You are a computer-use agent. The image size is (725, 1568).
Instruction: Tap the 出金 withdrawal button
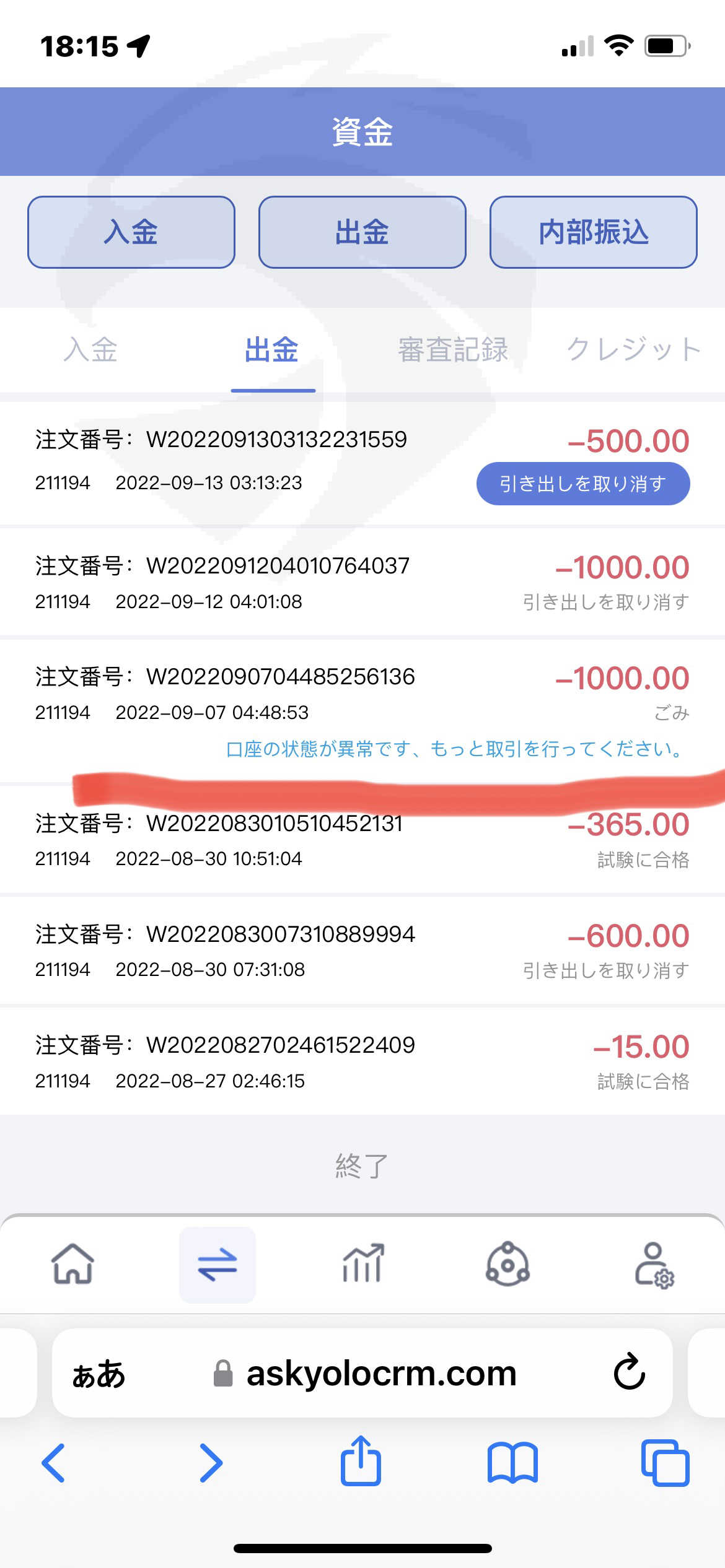coord(362,232)
